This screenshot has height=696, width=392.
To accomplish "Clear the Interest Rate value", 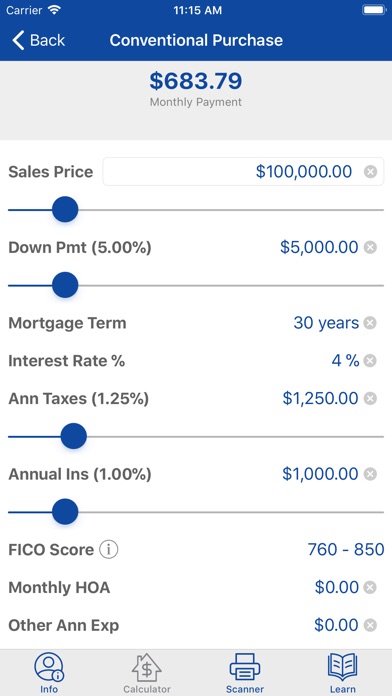I will pyautogui.click(x=370, y=360).
